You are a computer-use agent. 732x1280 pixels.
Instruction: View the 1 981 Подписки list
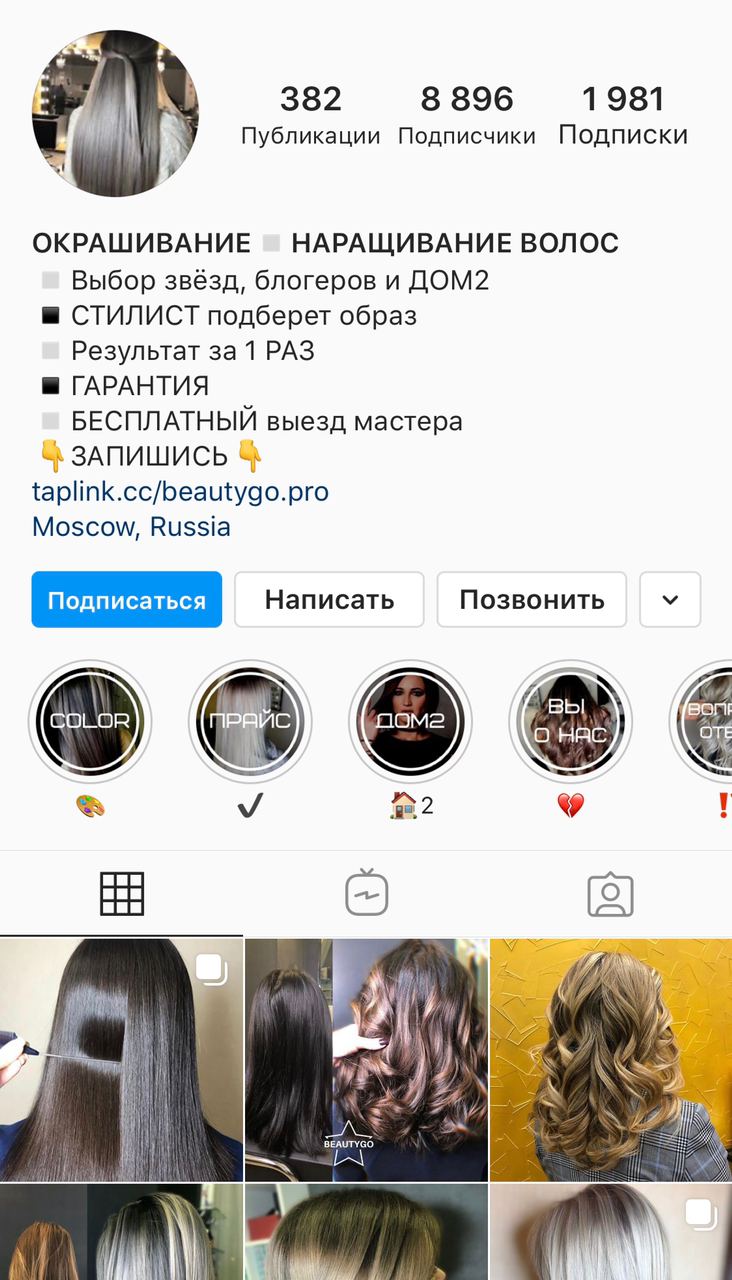(623, 115)
